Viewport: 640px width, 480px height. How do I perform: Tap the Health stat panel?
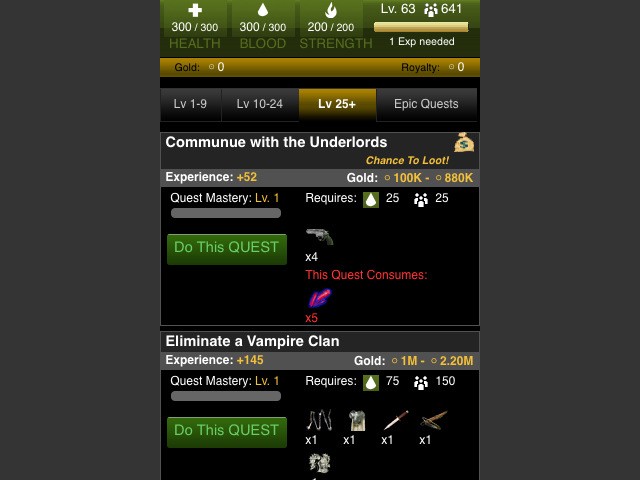pos(195,27)
